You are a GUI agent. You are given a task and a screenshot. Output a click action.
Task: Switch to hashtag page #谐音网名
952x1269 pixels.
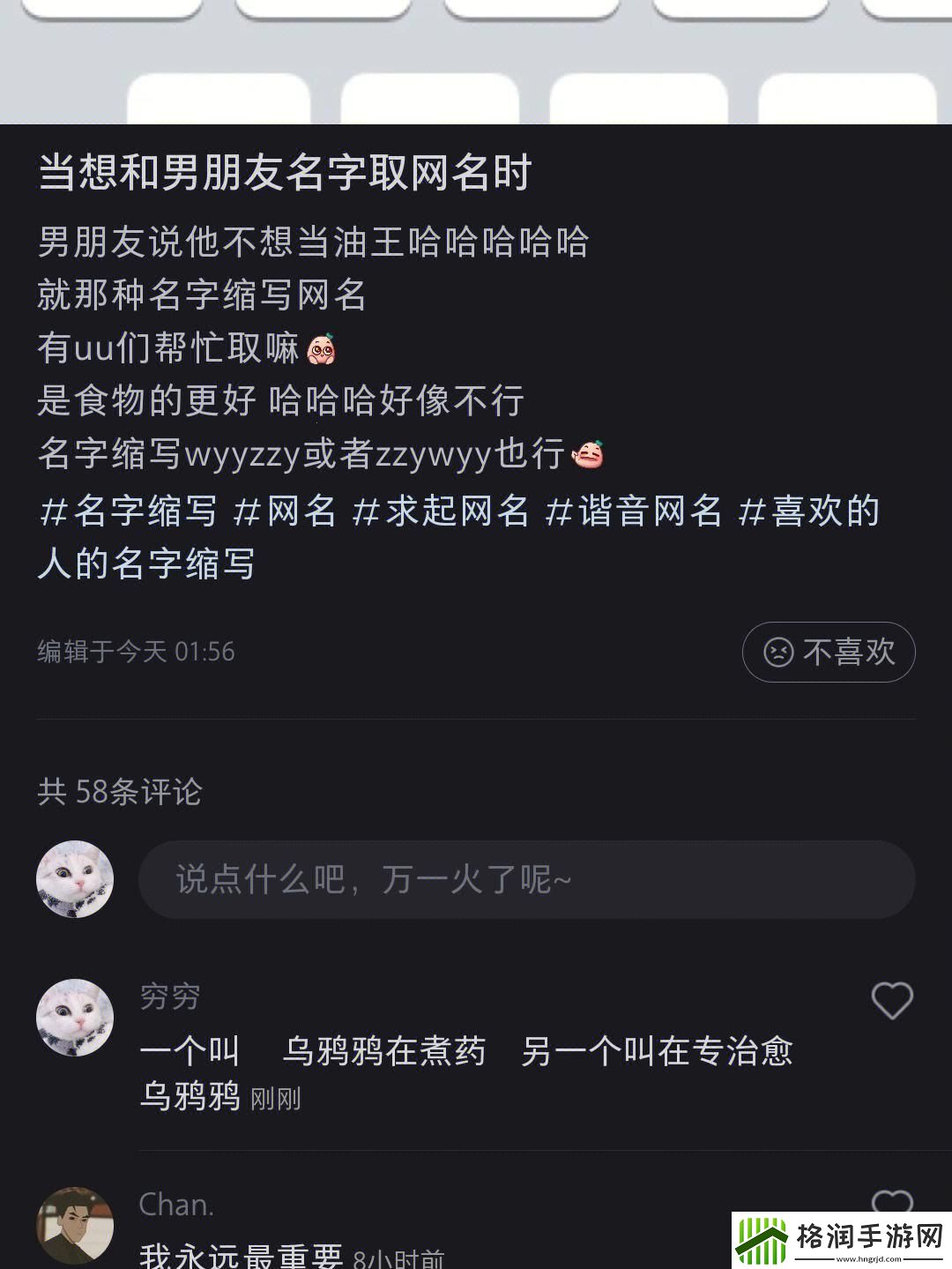point(635,513)
